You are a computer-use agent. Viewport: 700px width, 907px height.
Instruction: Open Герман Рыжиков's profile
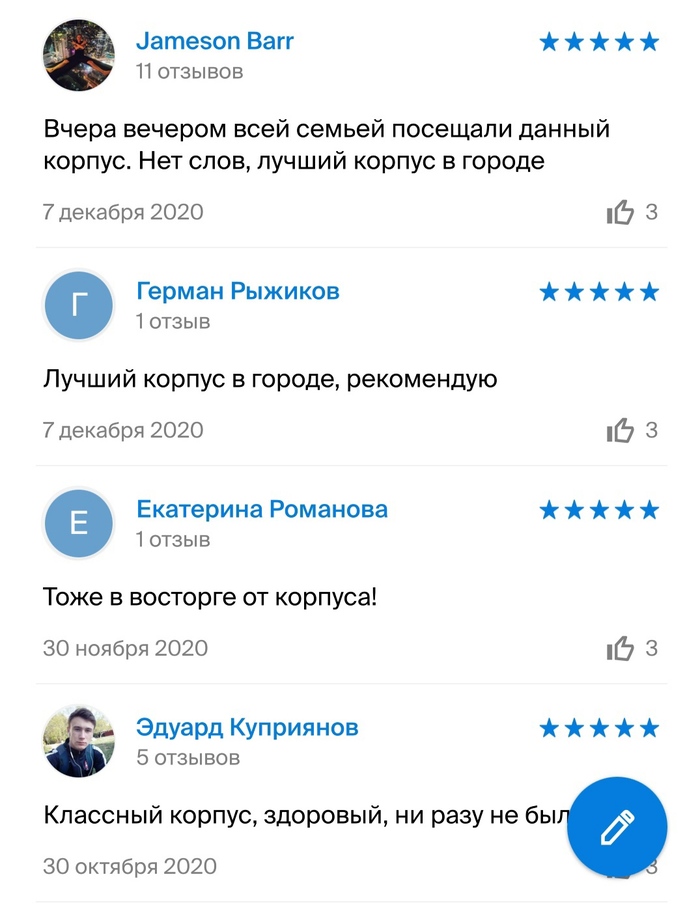238,291
